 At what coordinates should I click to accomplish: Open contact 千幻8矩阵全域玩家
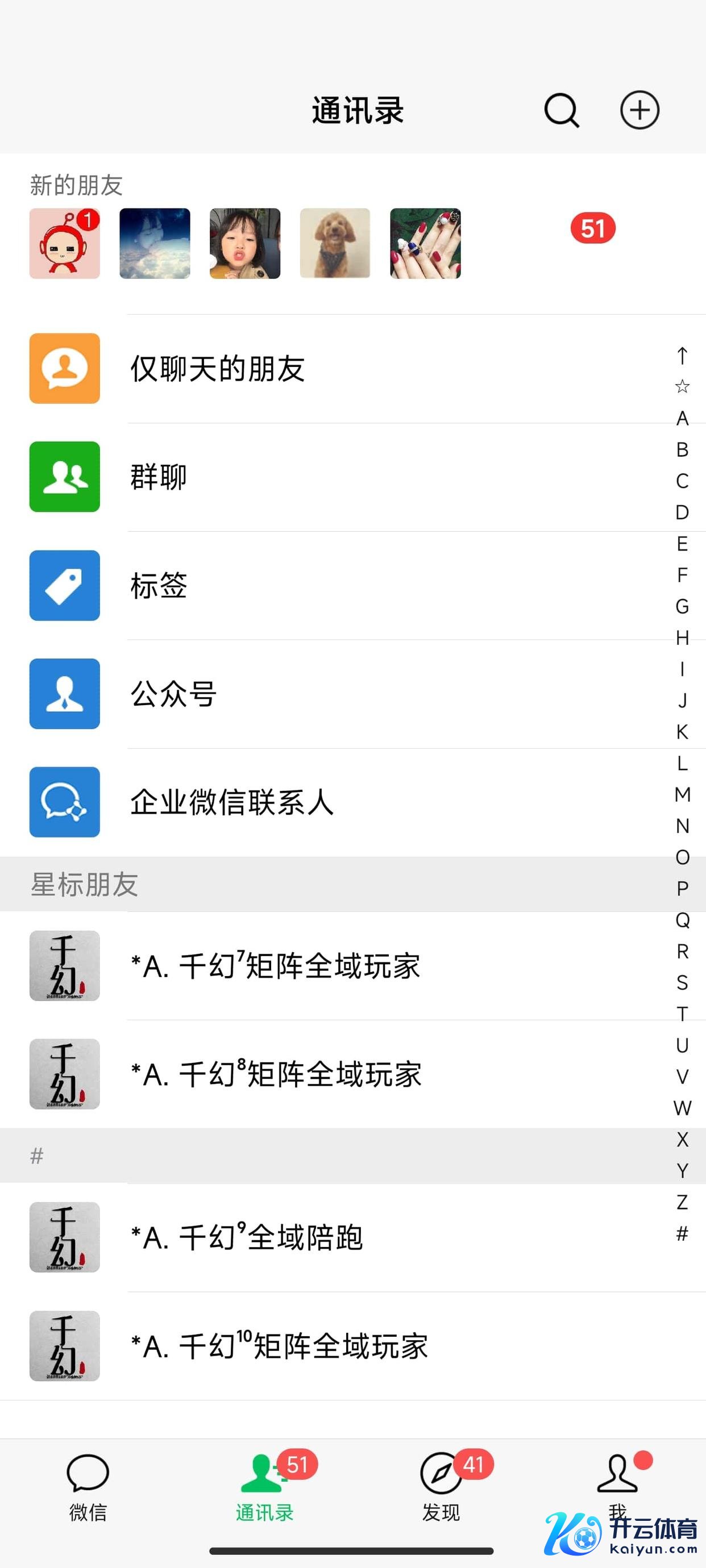[276, 1074]
